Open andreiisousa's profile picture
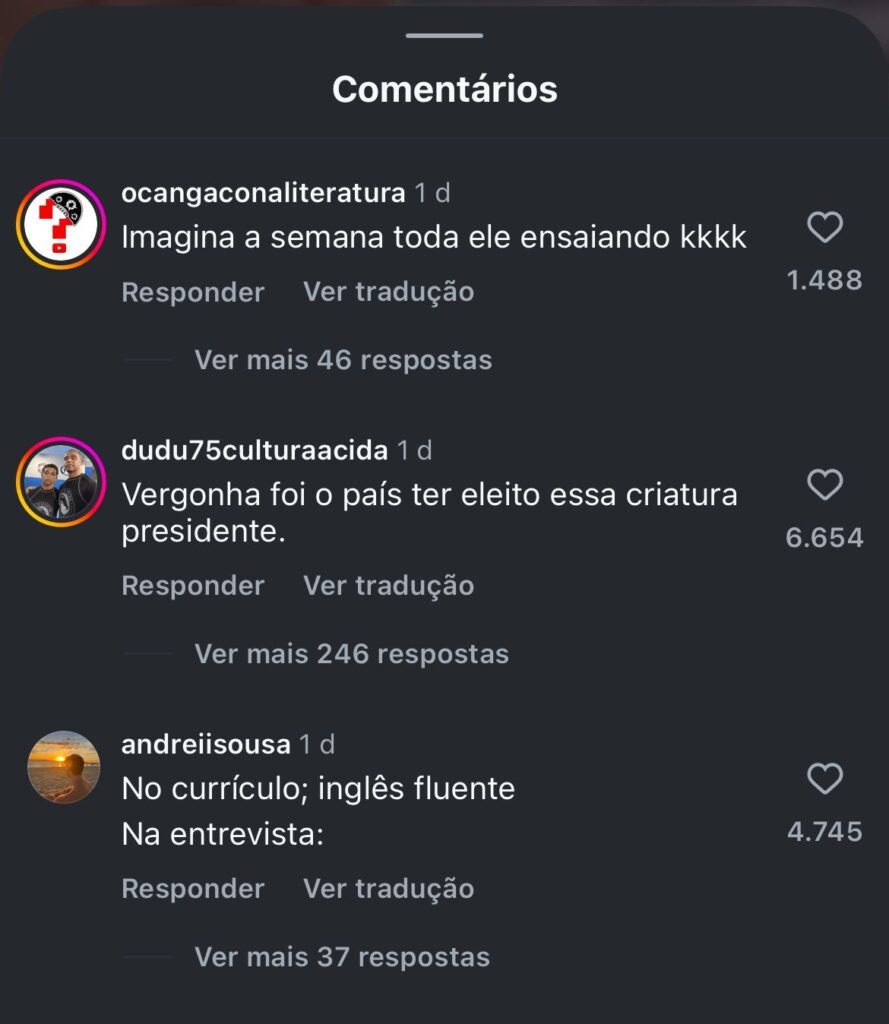This screenshot has width=889, height=1024. coord(63,767)
